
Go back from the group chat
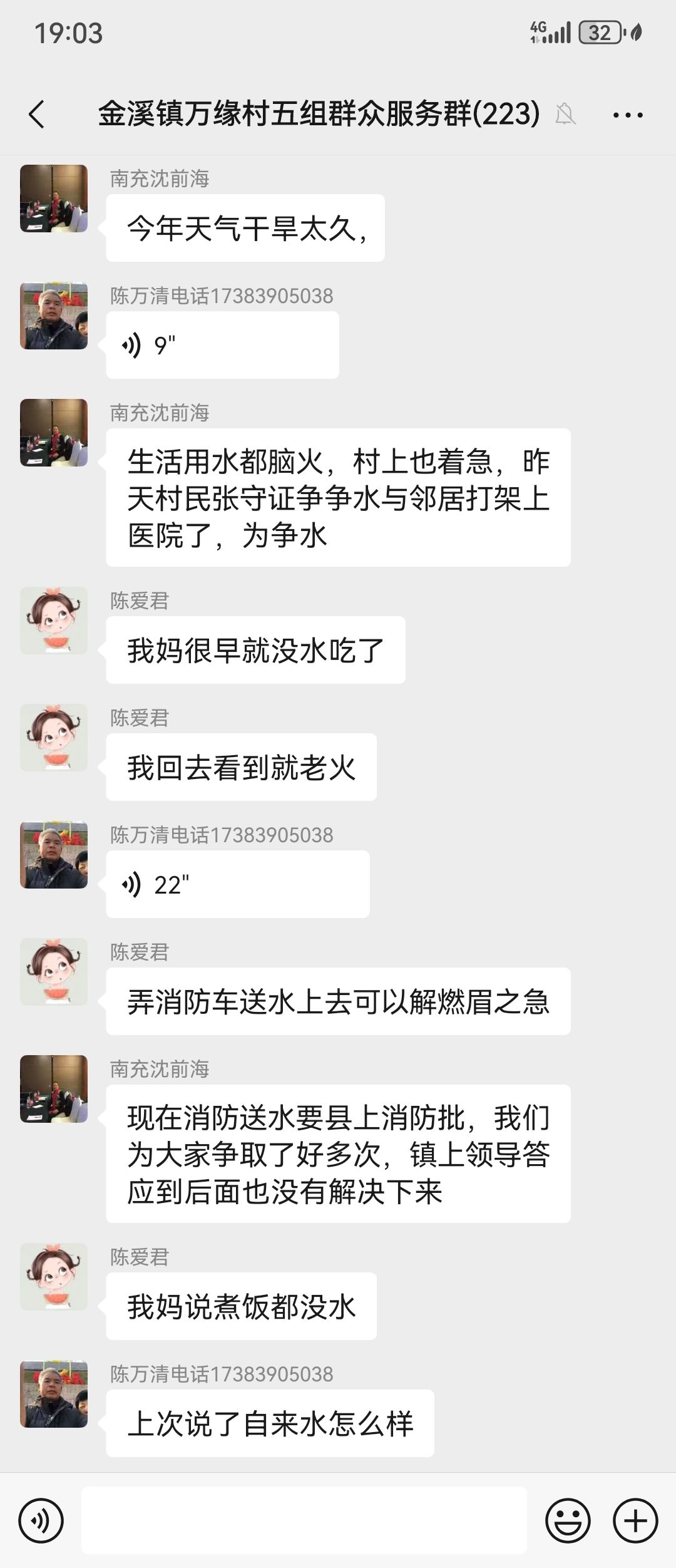coord(37,115)
